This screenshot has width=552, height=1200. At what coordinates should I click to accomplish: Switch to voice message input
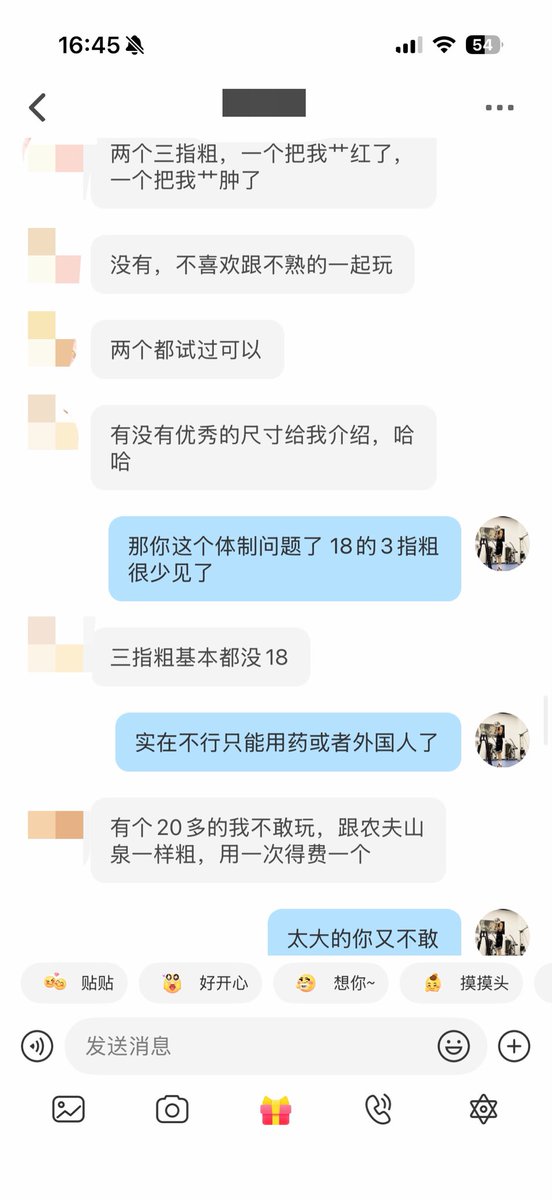pos(37,1046)
